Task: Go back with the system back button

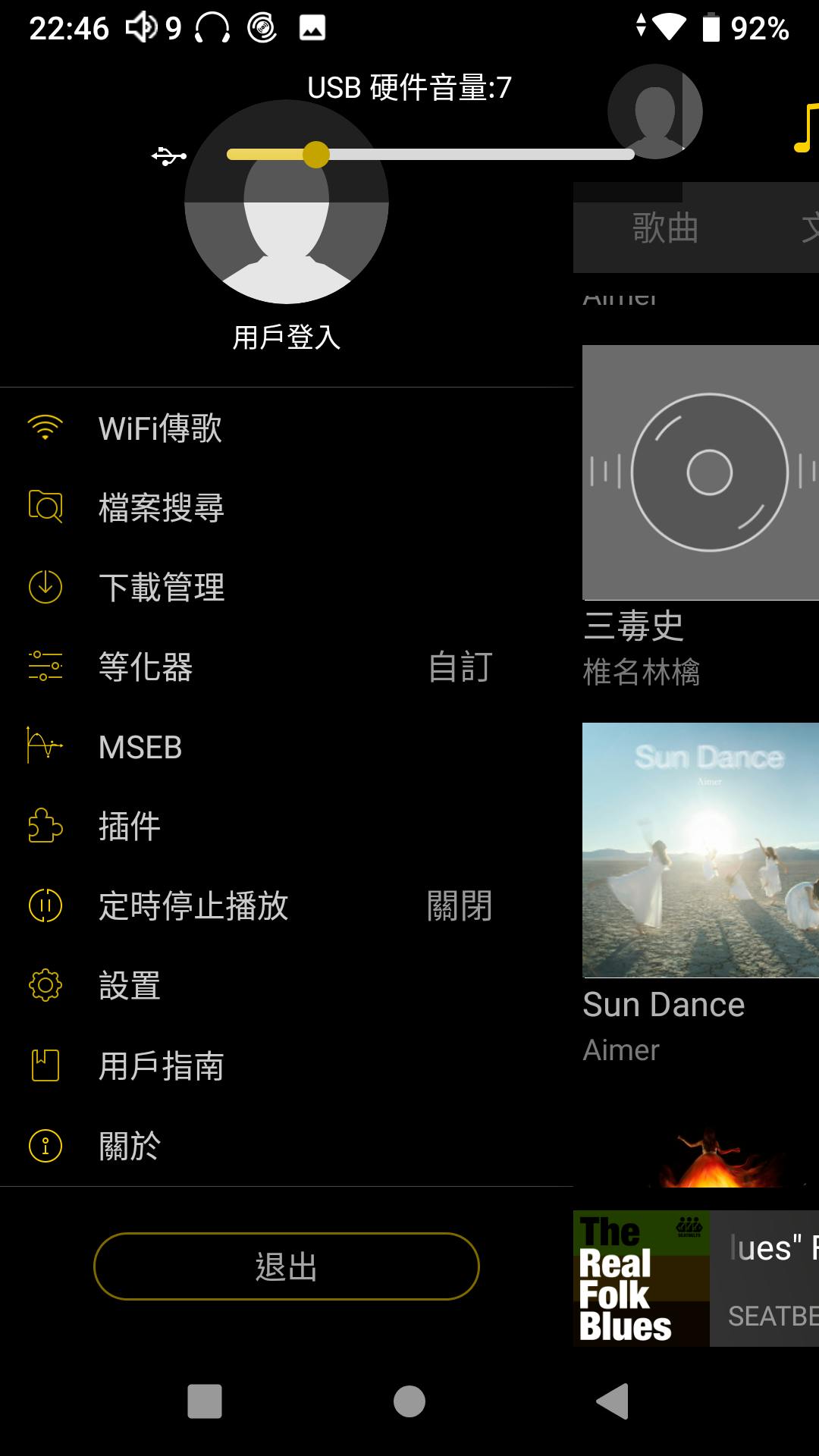Action: pyautogui.click(x=613, y=1401)
